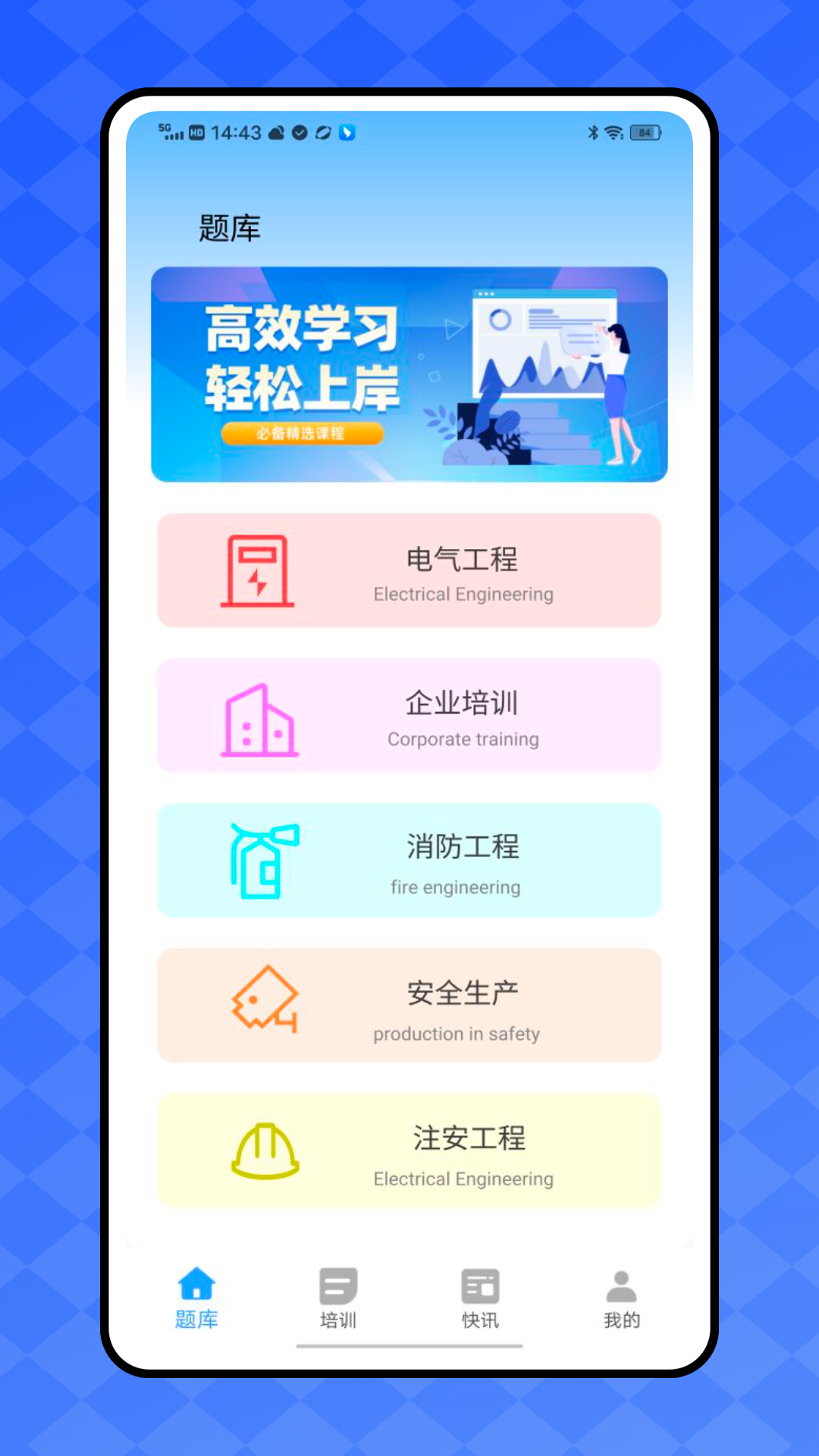Open 消防工程 fire engineering category

click(x=409, y=860)
